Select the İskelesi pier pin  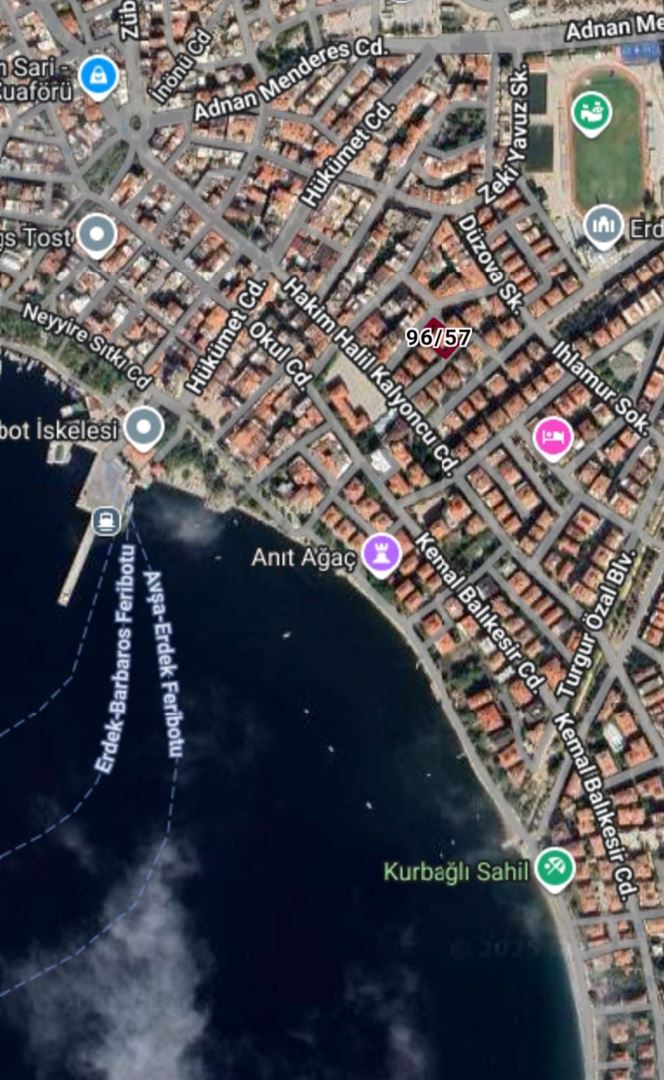pyautogui.click(x=144, y=430)
